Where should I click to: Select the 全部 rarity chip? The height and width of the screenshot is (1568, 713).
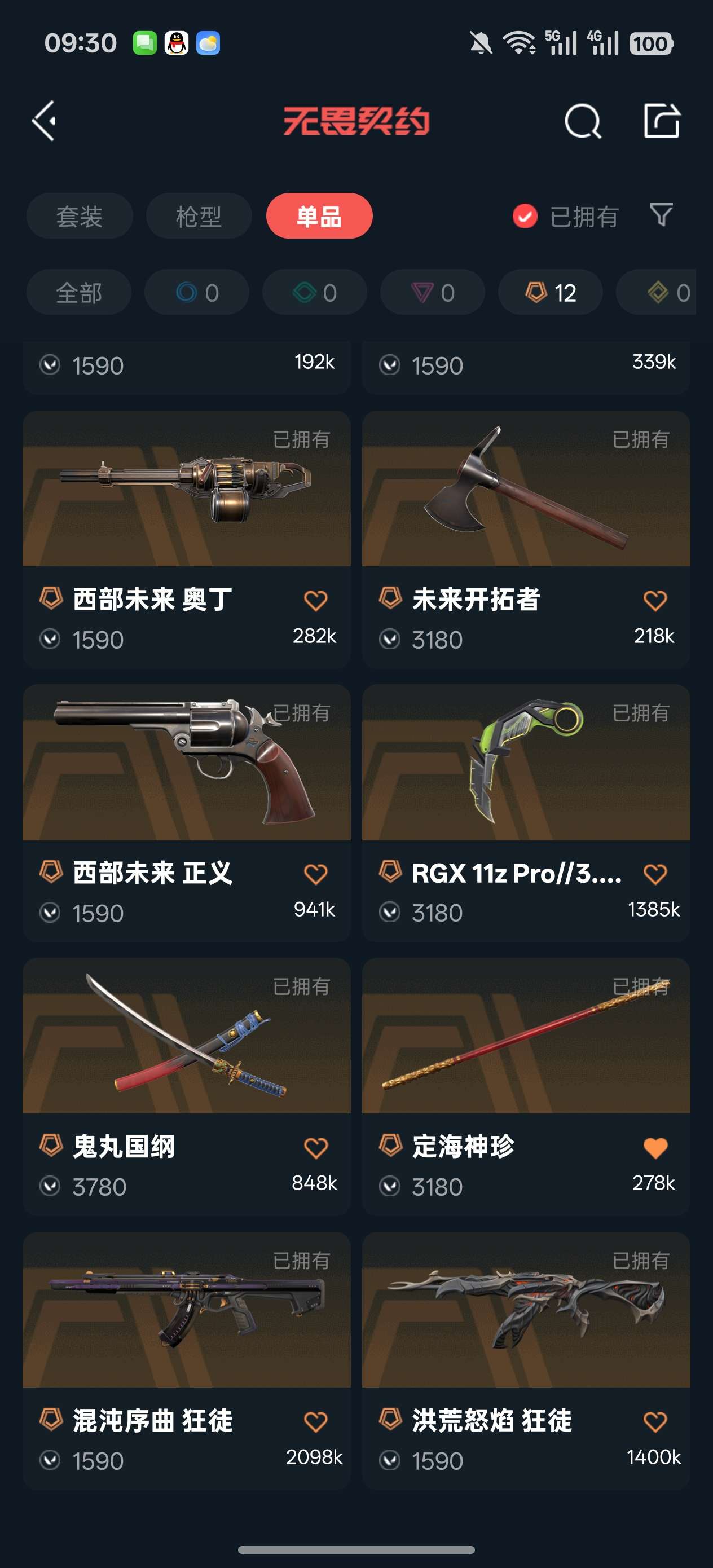click(x=78, y=293)
